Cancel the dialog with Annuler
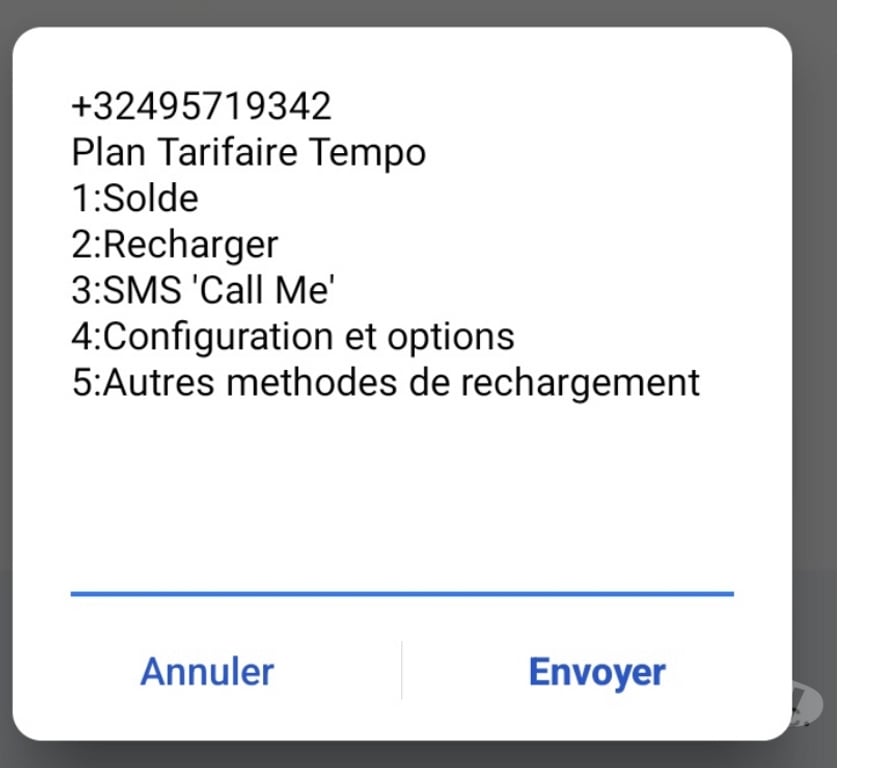The image size is (872, 768). pos(207,671)
